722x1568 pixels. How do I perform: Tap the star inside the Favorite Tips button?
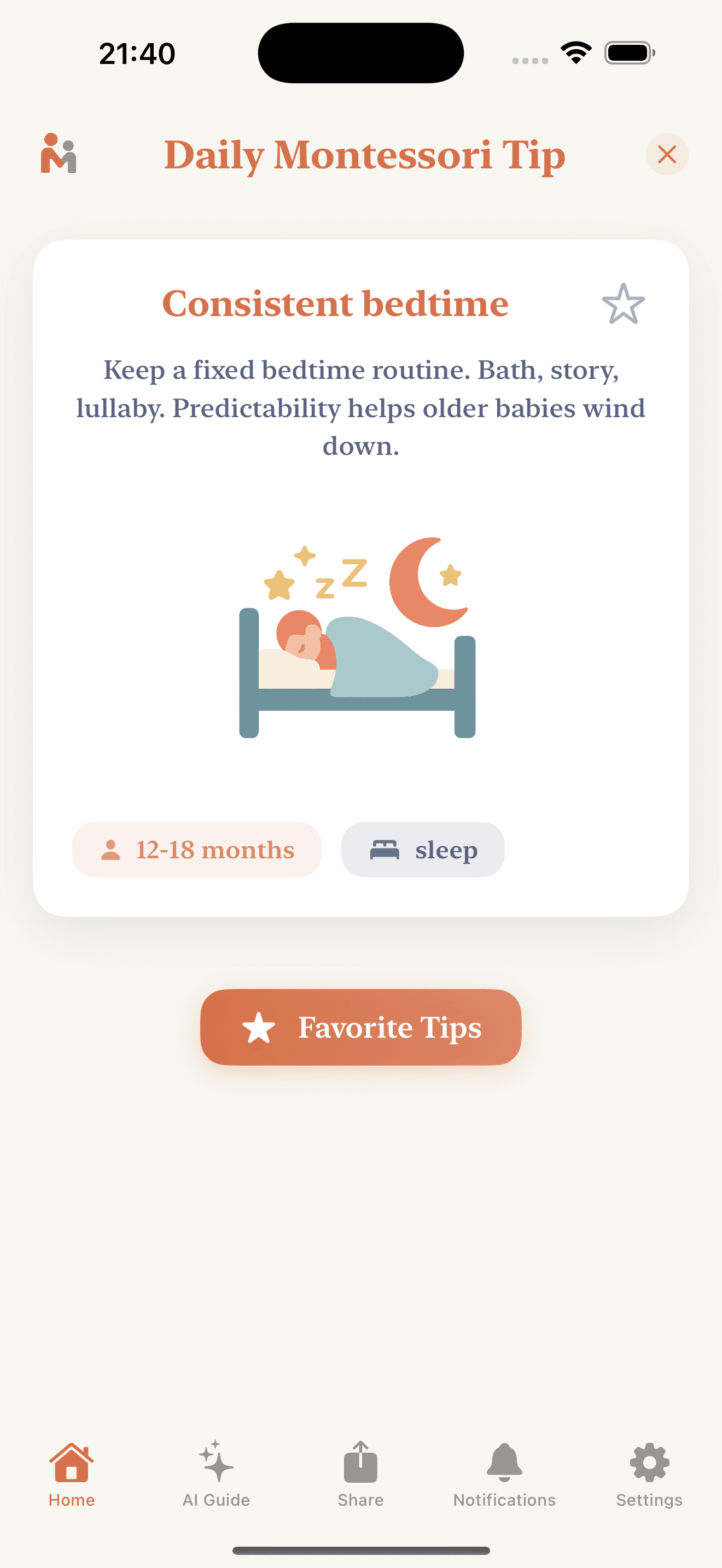259,1027
